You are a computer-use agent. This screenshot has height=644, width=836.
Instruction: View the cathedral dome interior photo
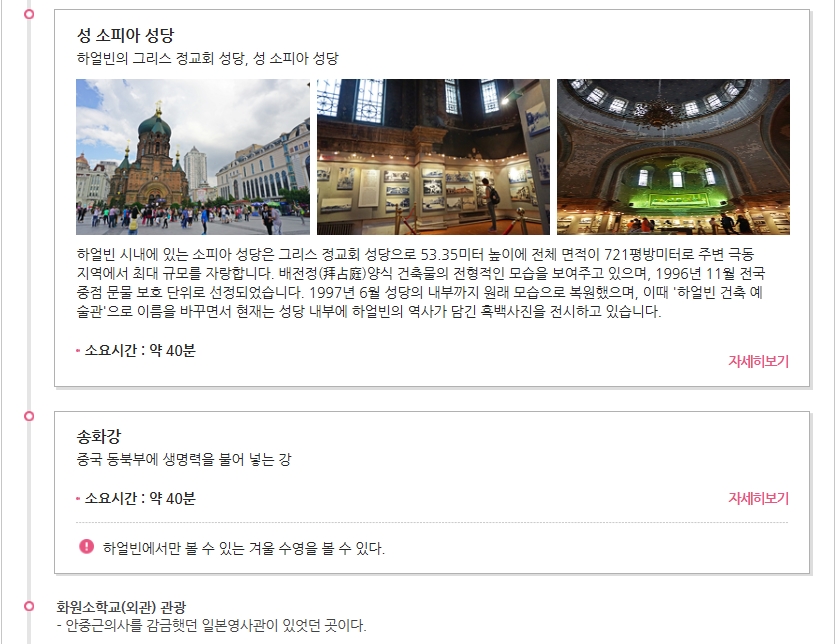673,157
